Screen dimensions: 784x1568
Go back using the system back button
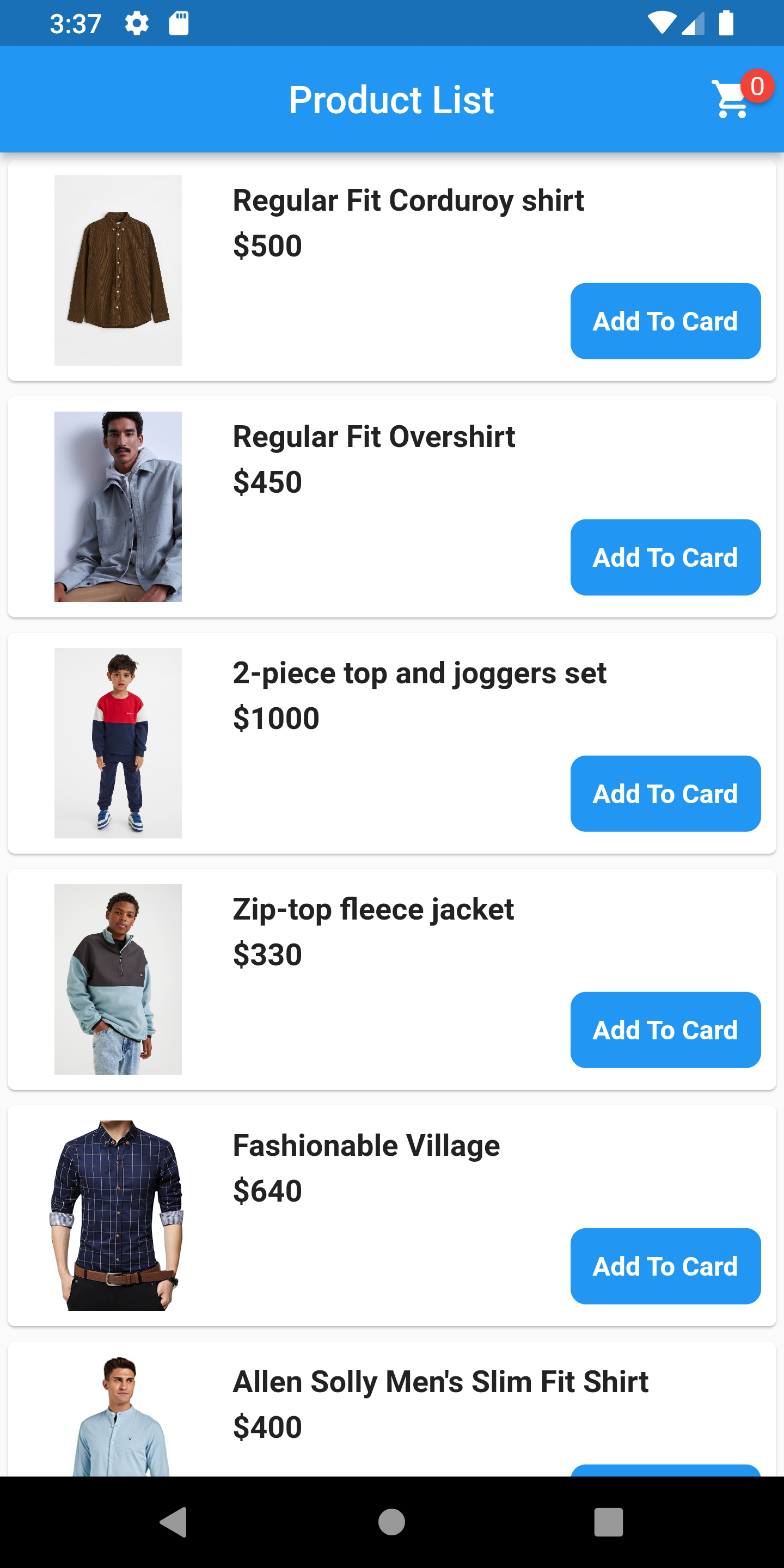click(x=174, y=1522)
